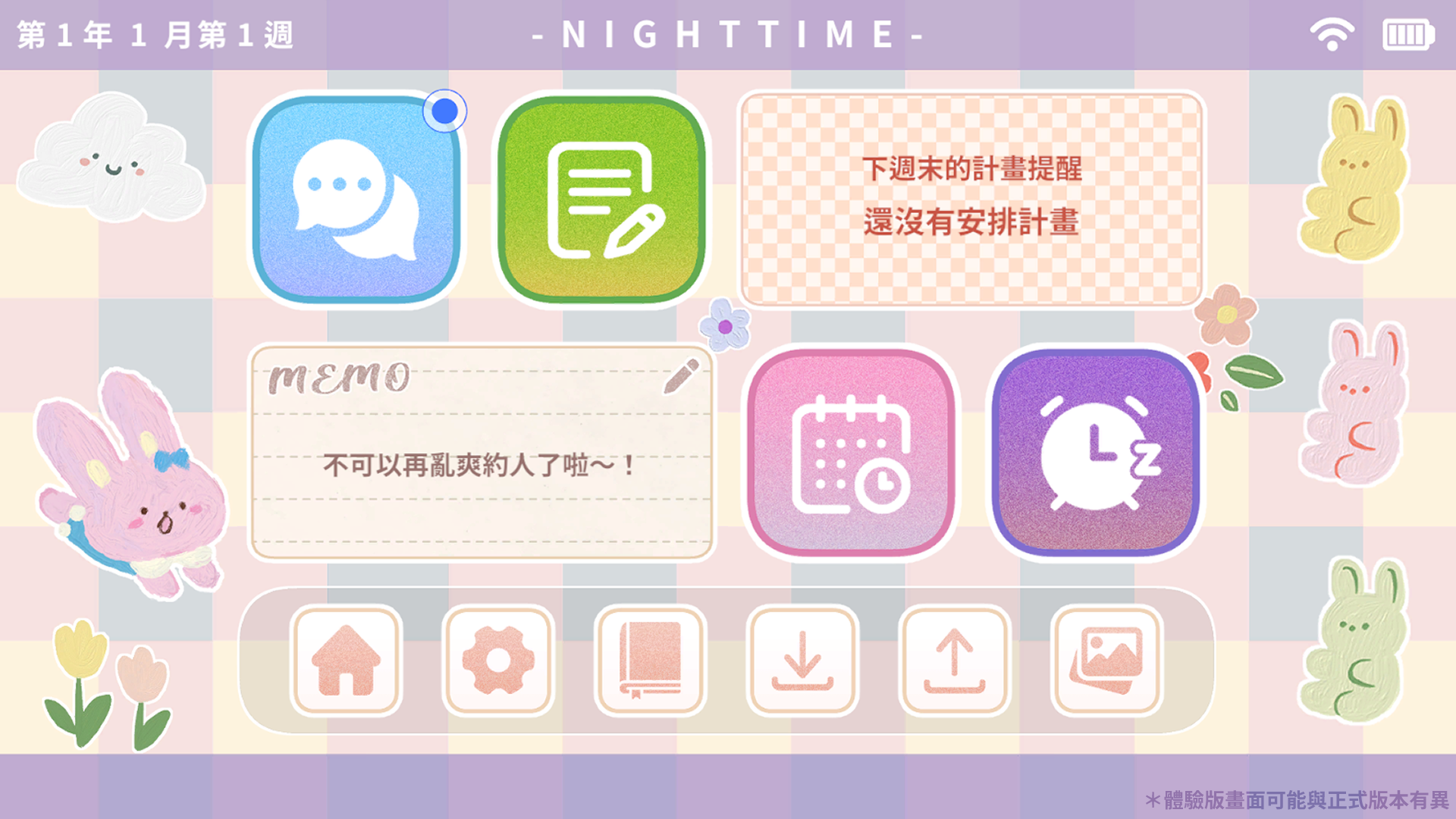Go to home via house icon
This screenshot has height=819, width=1456.
tap(347, 661)
